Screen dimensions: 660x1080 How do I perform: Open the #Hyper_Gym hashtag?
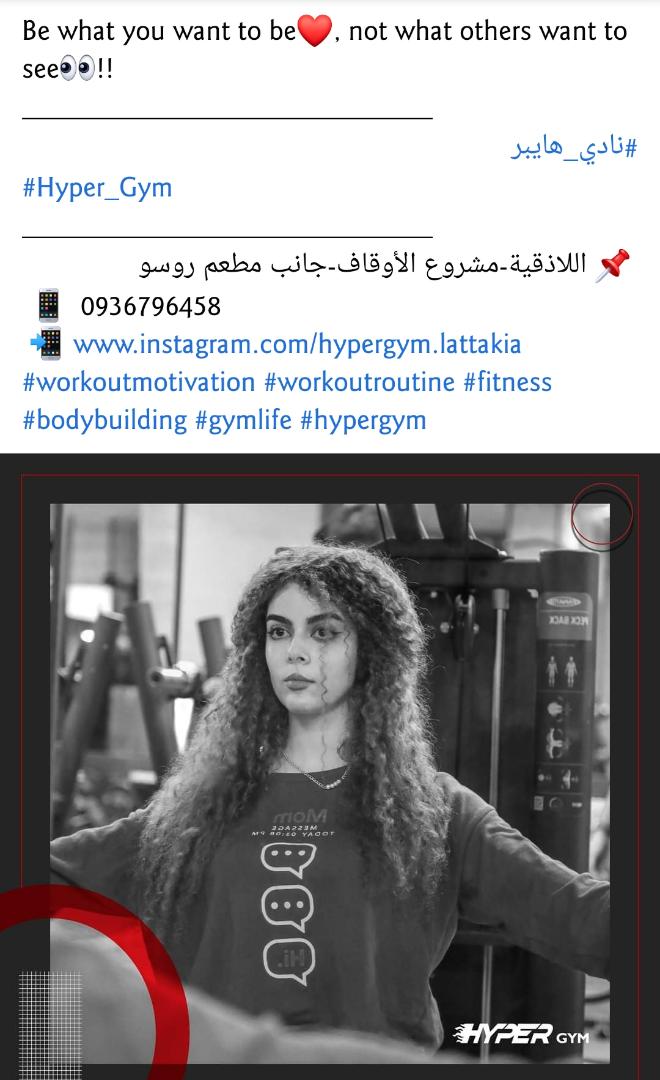(x=97, y=188)
